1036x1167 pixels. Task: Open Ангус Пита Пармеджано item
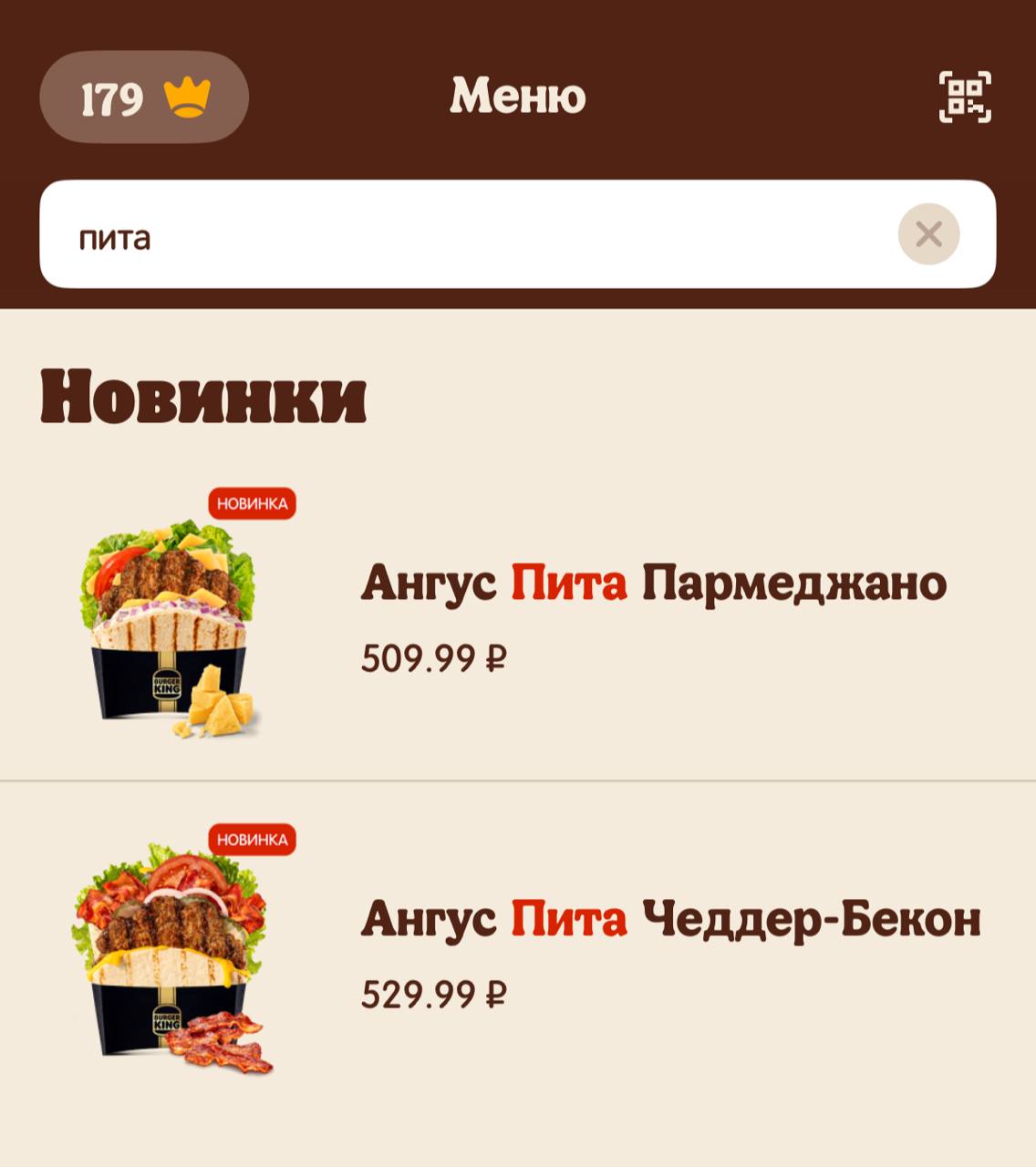point(653,583)
